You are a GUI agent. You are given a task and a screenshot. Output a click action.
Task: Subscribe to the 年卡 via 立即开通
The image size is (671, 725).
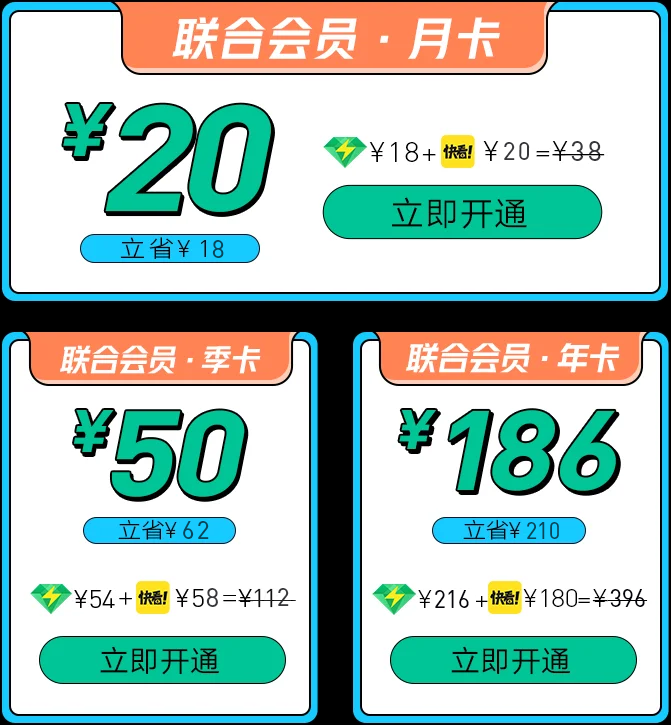pos(512,660)
